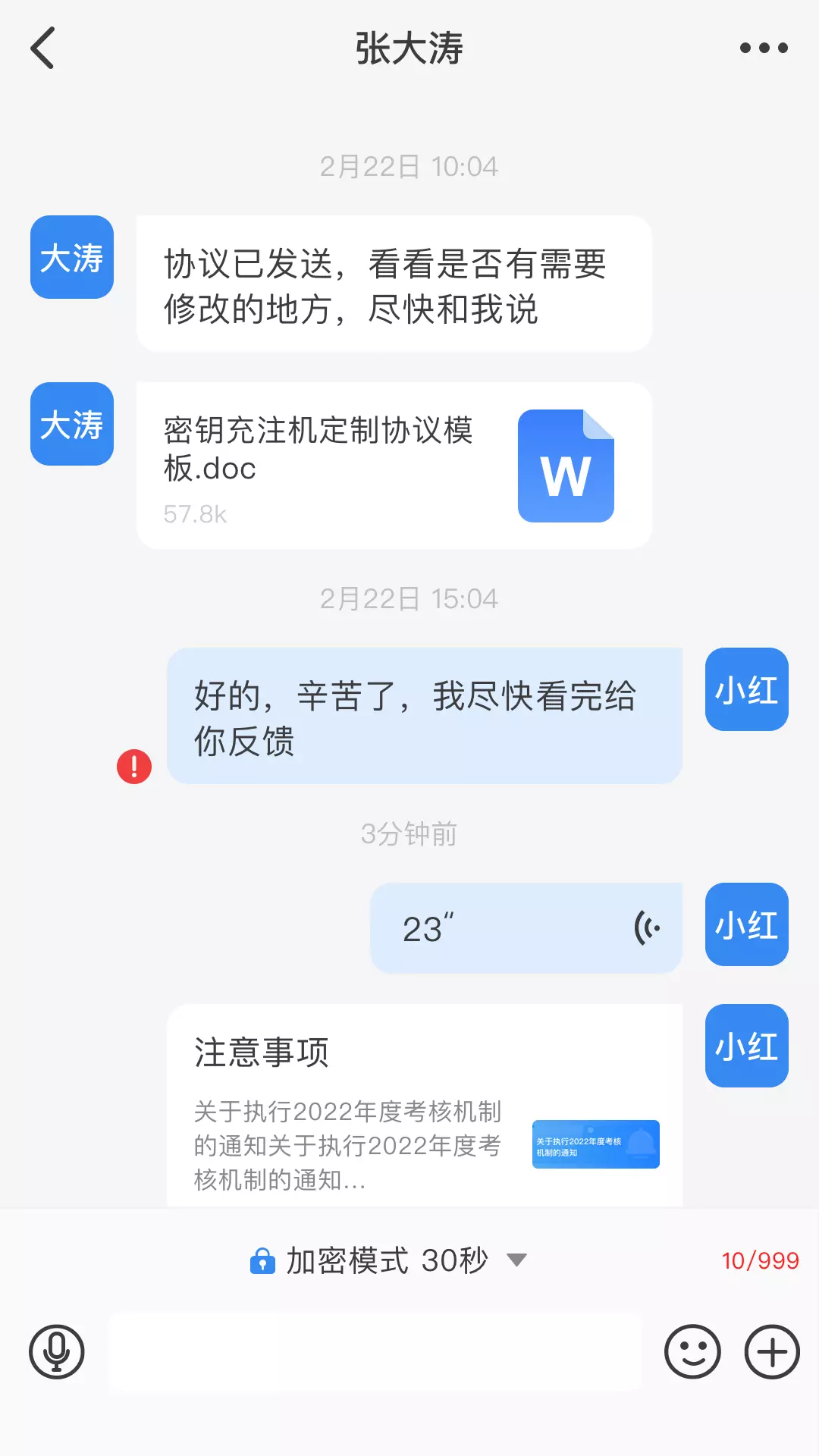Tap 小红's avatar beside the voice message
Screen dimensions: 819x1456
click(x=747, y=924)
